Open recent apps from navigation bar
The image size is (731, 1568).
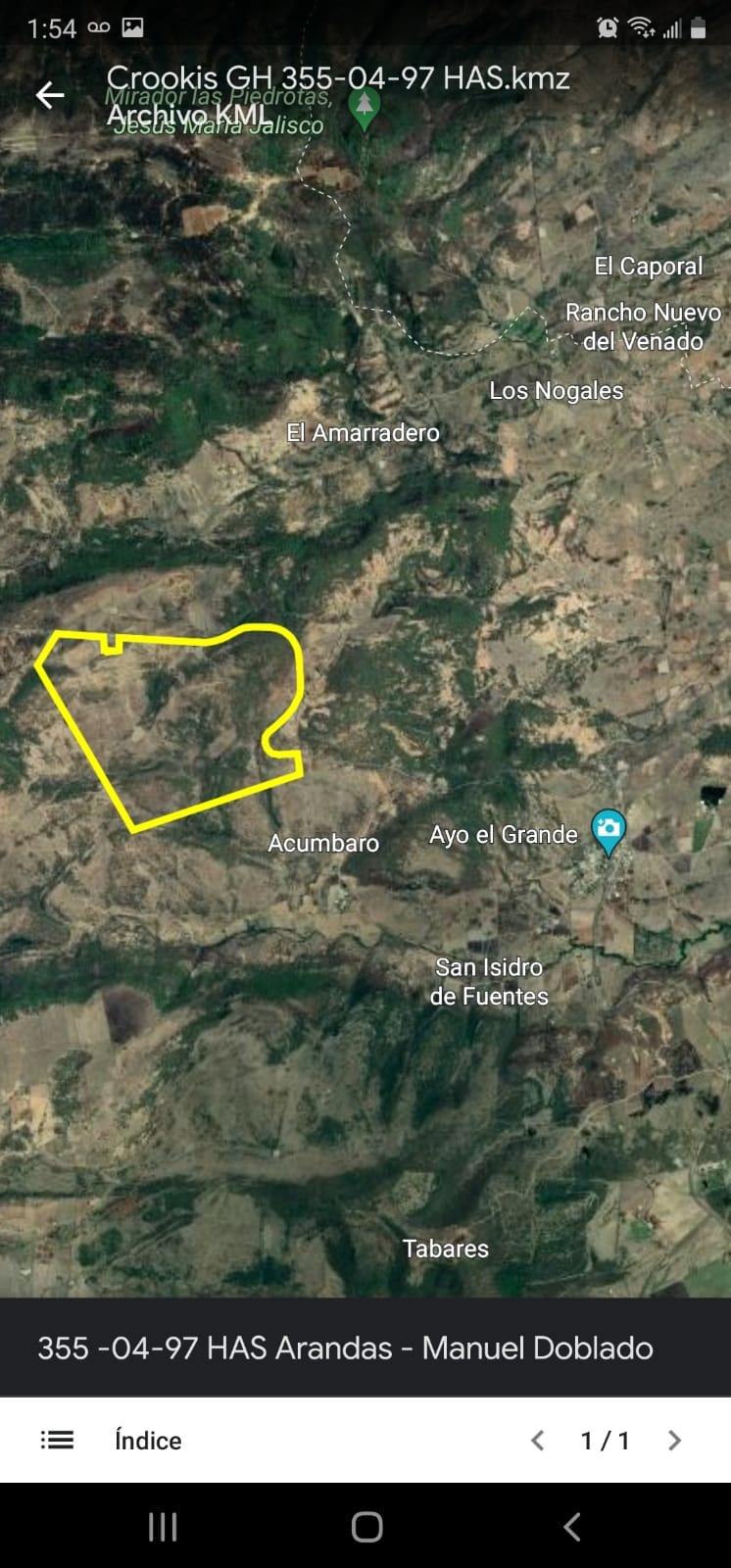click(163, 1526)
